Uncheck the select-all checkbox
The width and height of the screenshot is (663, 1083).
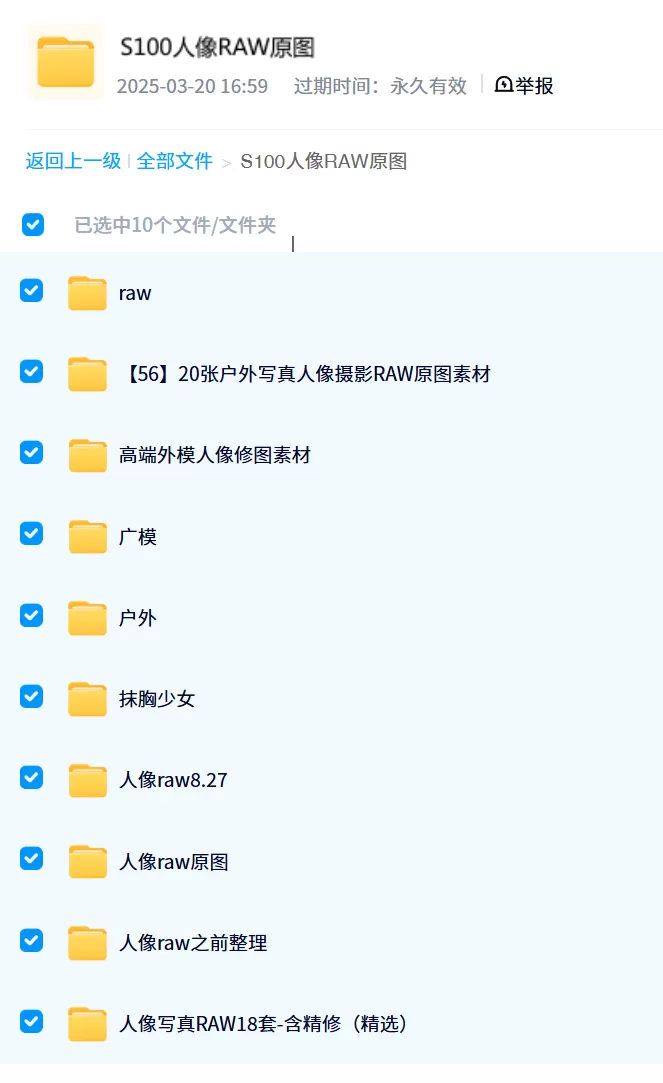point(32,224)
